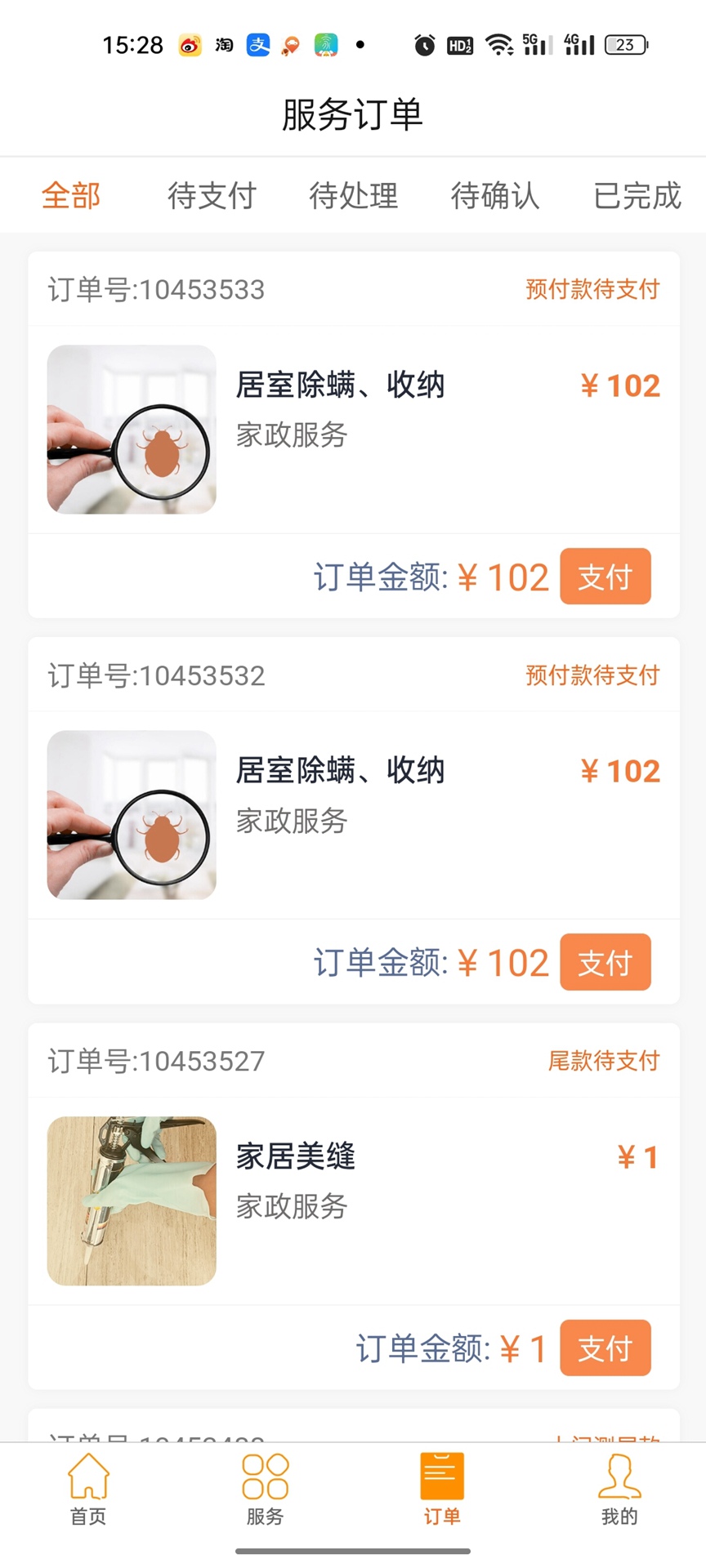Screen dimensions: 706x1568
Task: Go to the 首页 tab
Action: 88,1490
